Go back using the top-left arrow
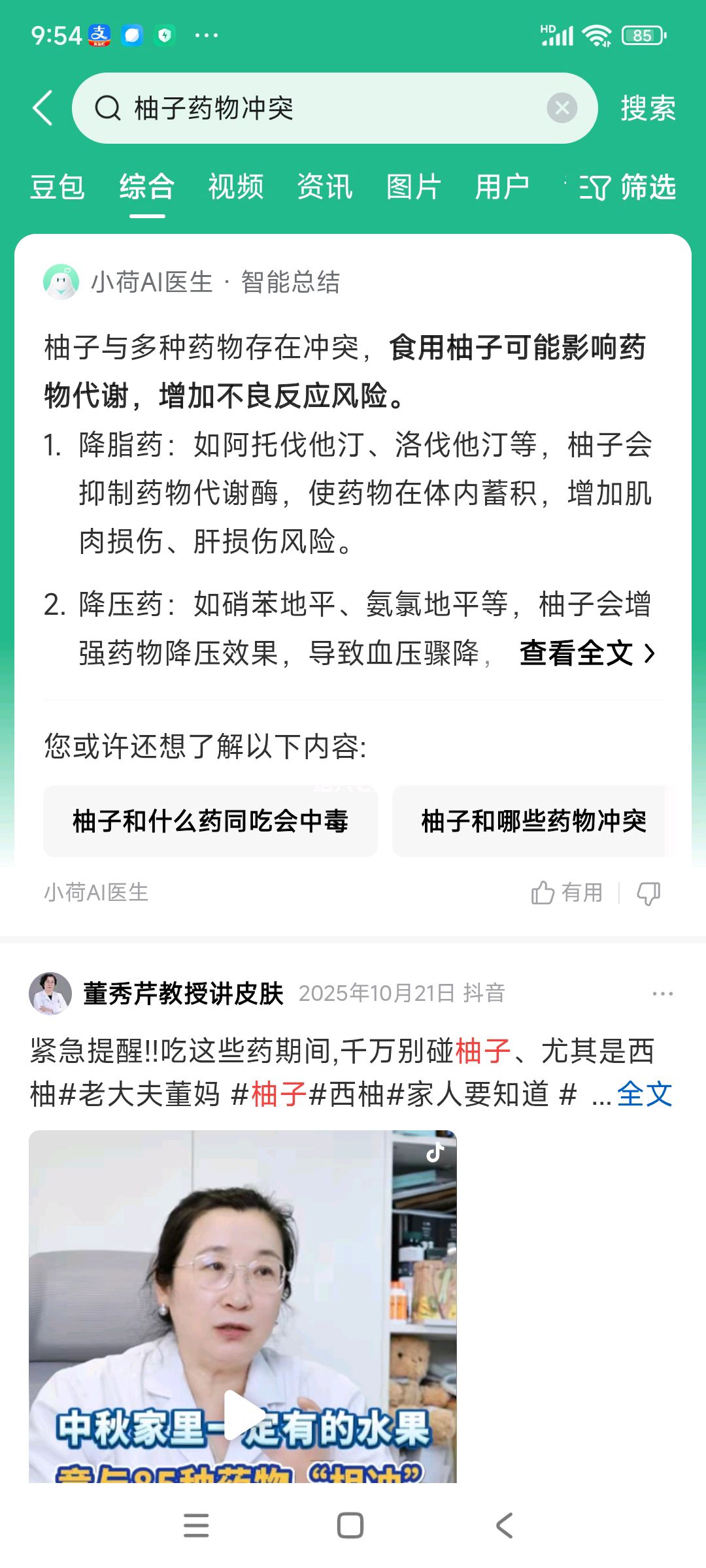This screenshot has height=1568, width=706. coord(43,108)
